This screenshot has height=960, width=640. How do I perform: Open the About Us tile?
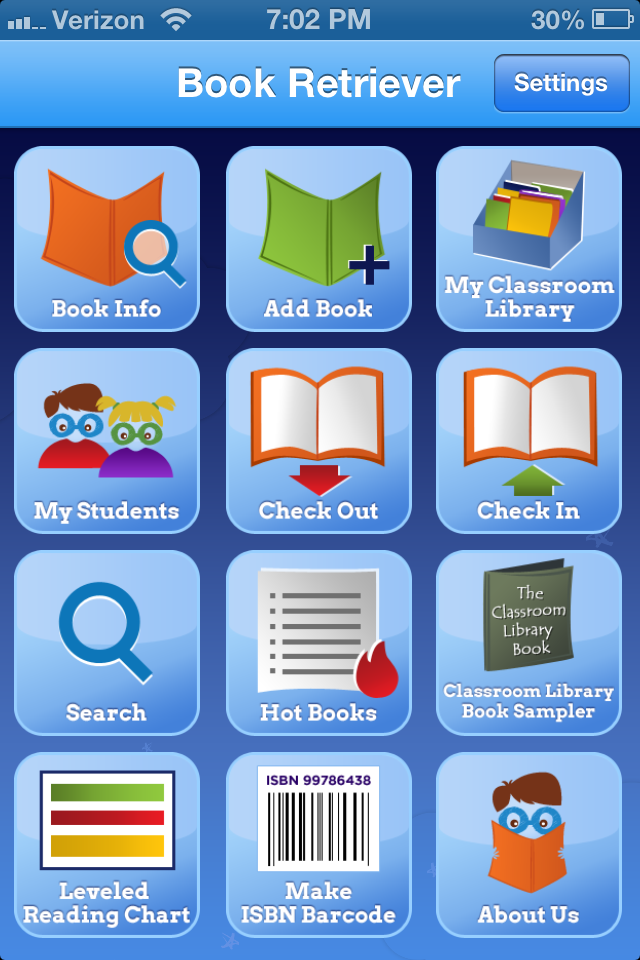tap(529, 845)
